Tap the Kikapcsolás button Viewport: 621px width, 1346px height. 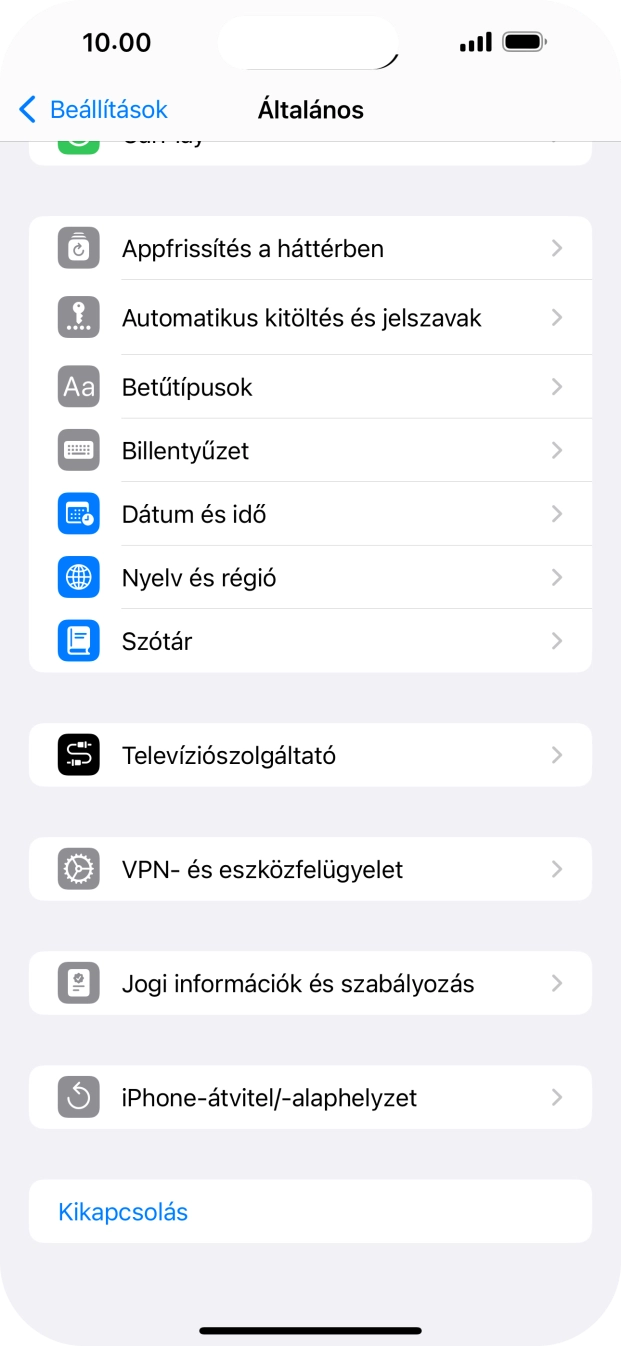124,1212
